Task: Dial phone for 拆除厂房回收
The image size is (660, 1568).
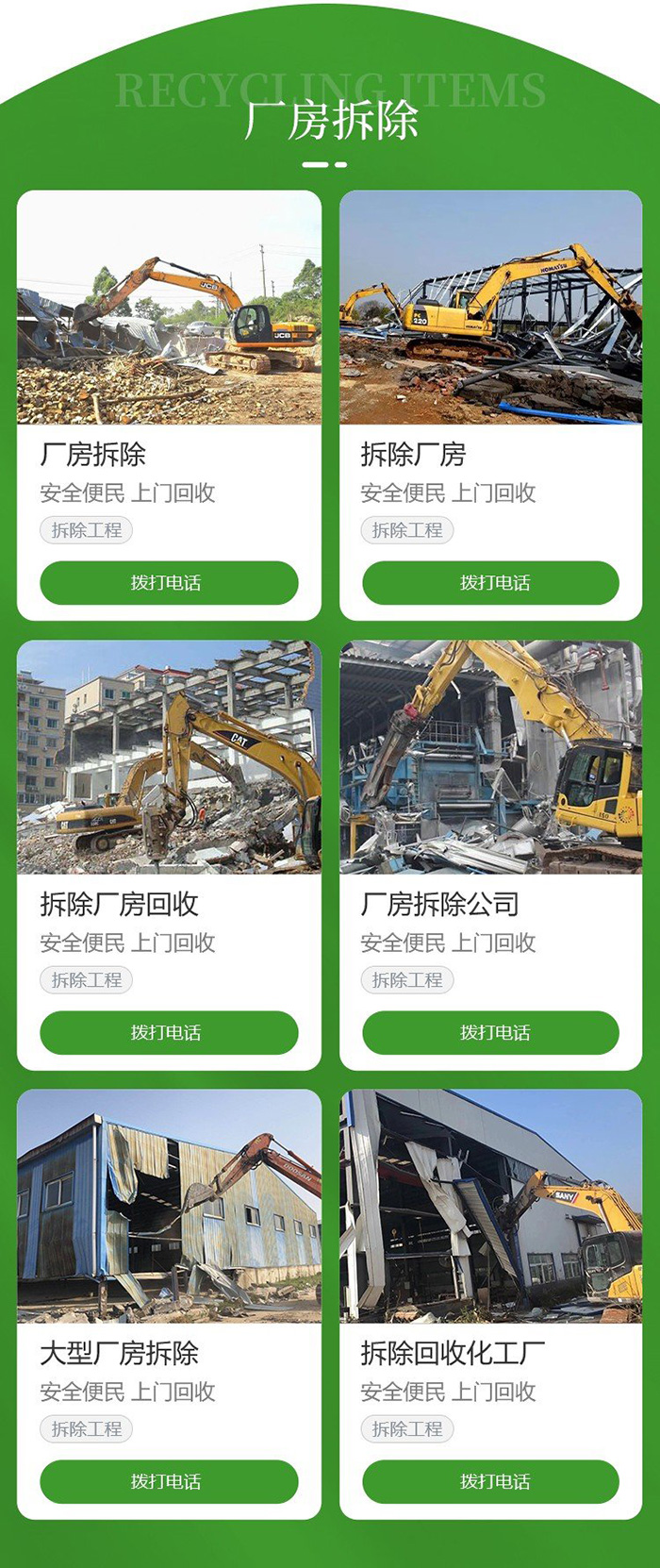Action: (x=169, y=1032)
